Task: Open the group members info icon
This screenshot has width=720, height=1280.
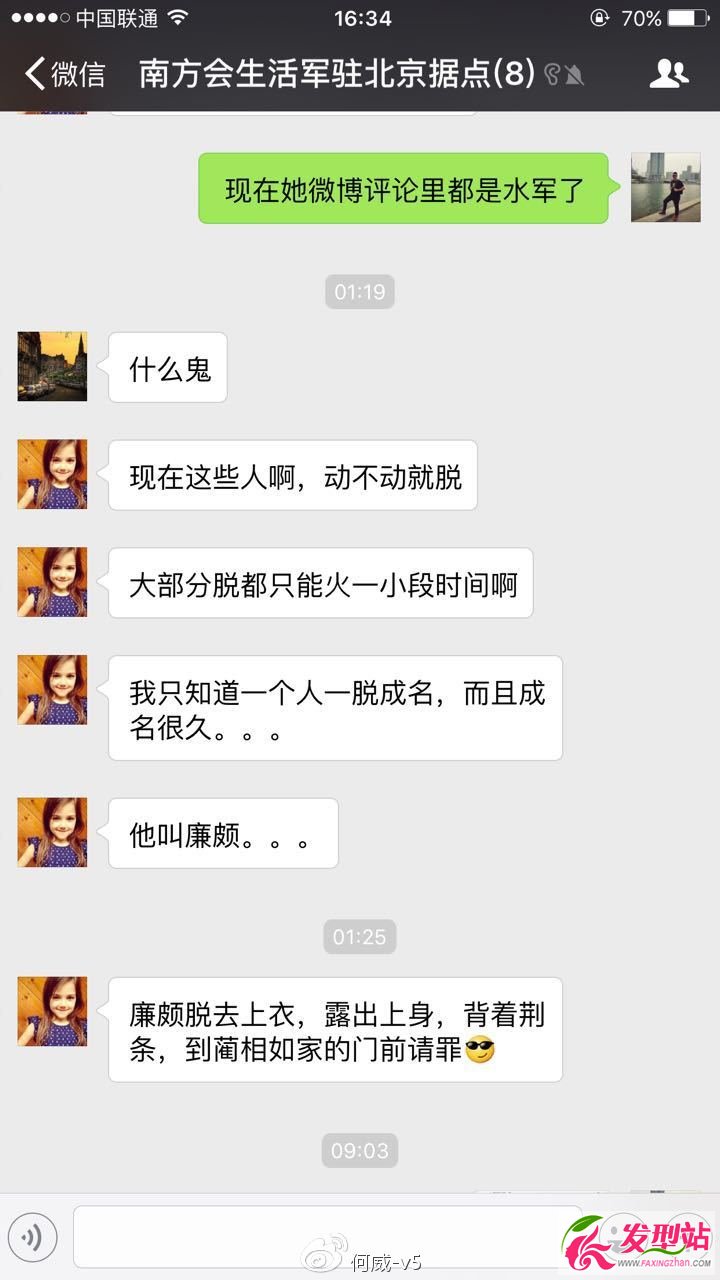Action: coord(669,74)
